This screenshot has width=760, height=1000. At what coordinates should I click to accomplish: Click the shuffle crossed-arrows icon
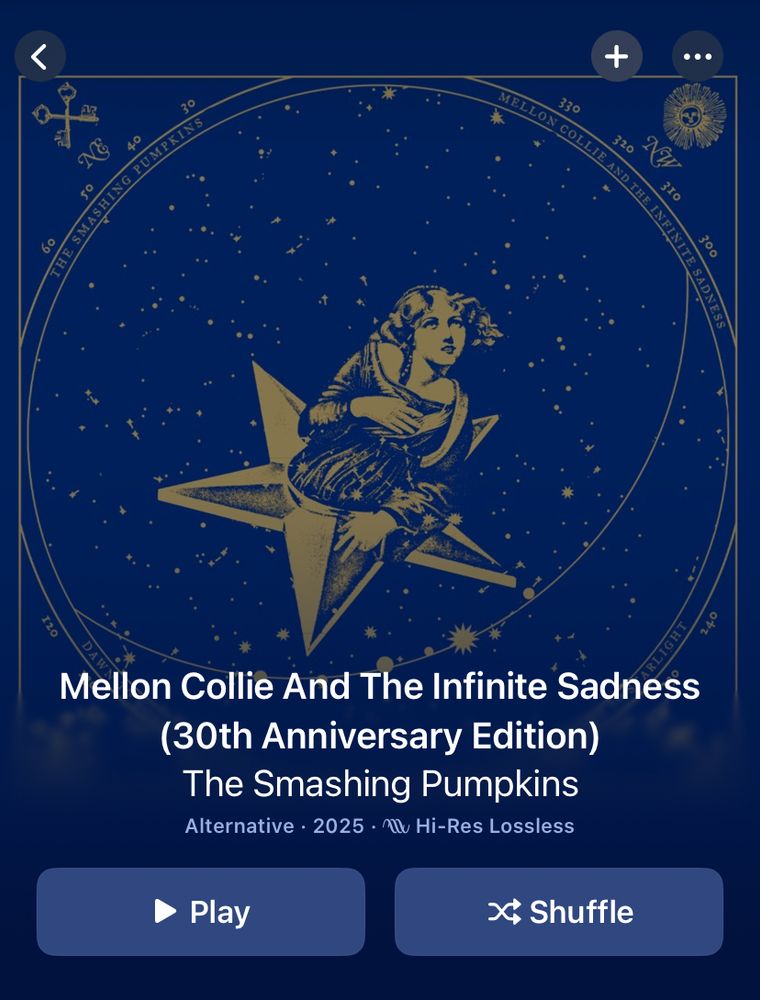[503, 911]
